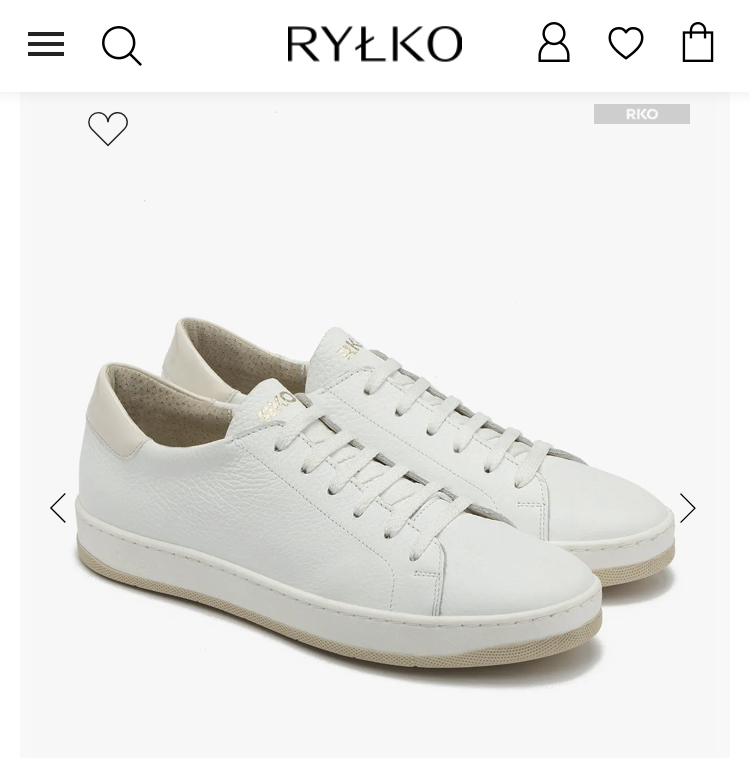Show the previous product photo
The image size is (750, 758).
tap(58, 508)
